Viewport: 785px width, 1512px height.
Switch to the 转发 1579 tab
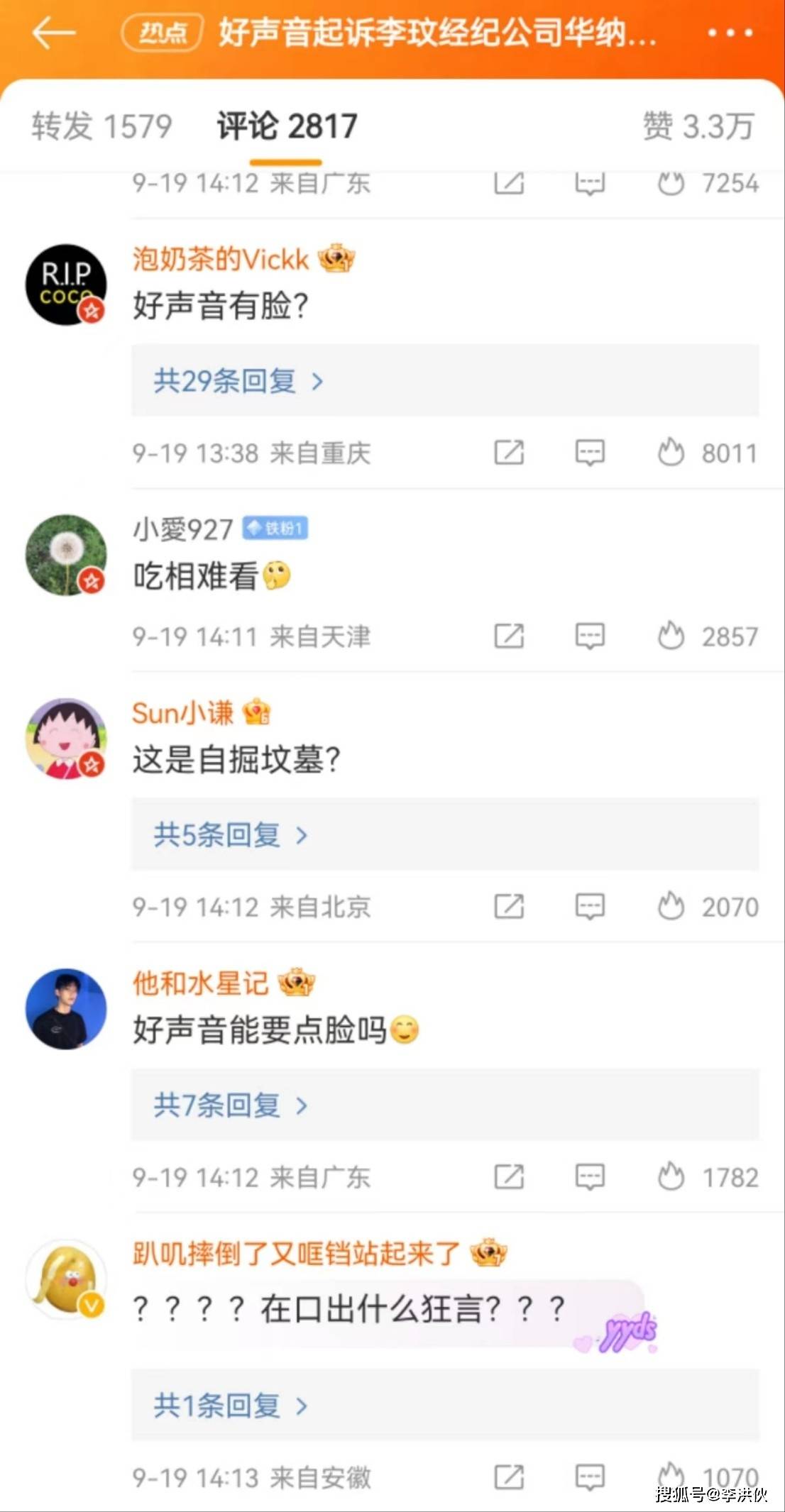pos(101,126)
